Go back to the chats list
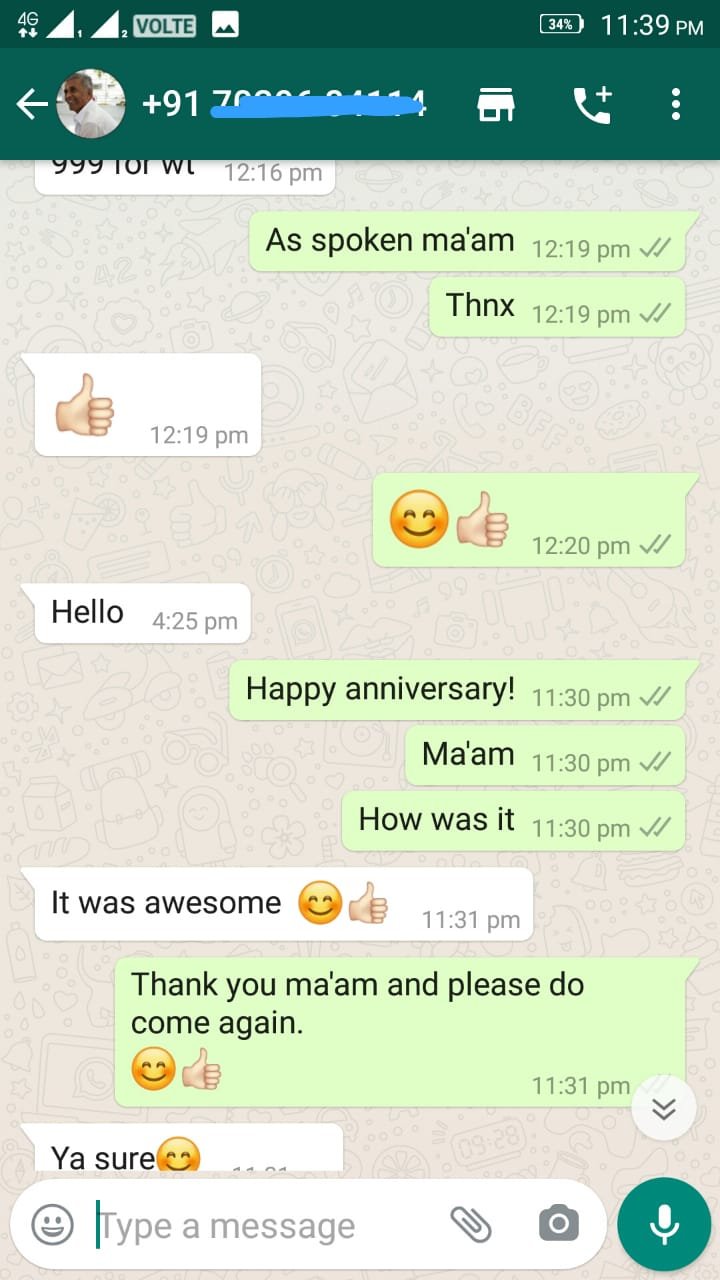Viewport: 720px width, 1280px height. click(x=31, y=104)
